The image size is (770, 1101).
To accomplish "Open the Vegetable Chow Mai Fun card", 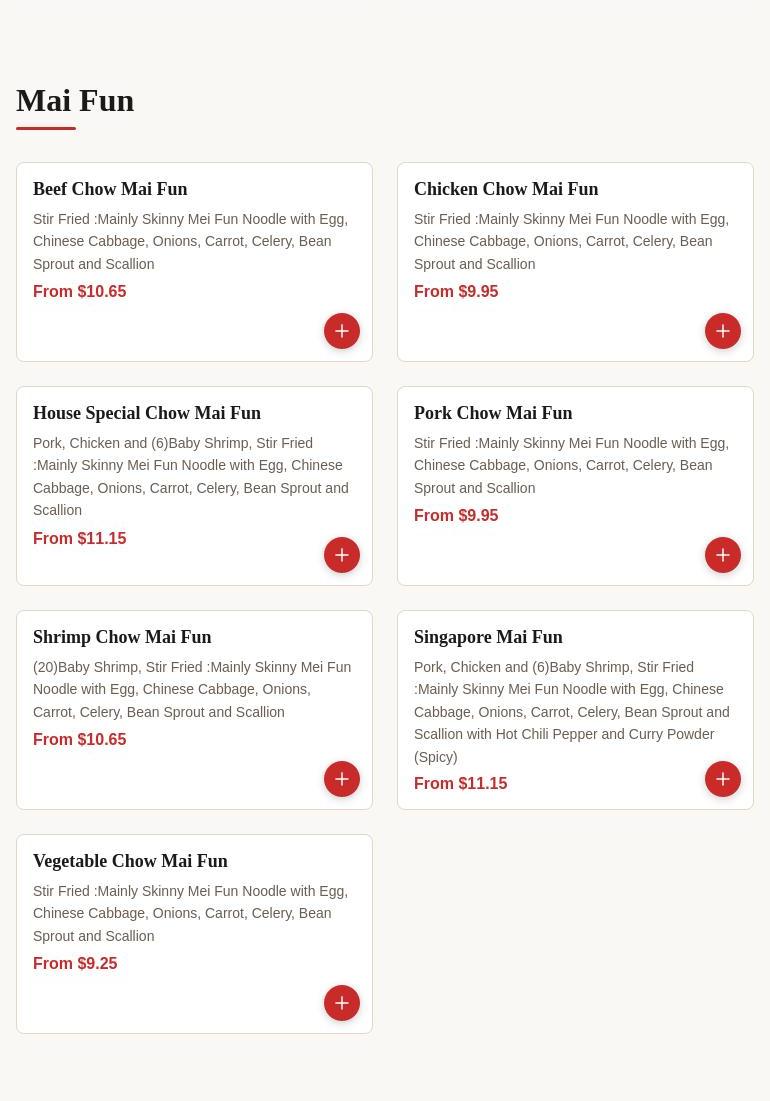I will click(x=130, y=861).
